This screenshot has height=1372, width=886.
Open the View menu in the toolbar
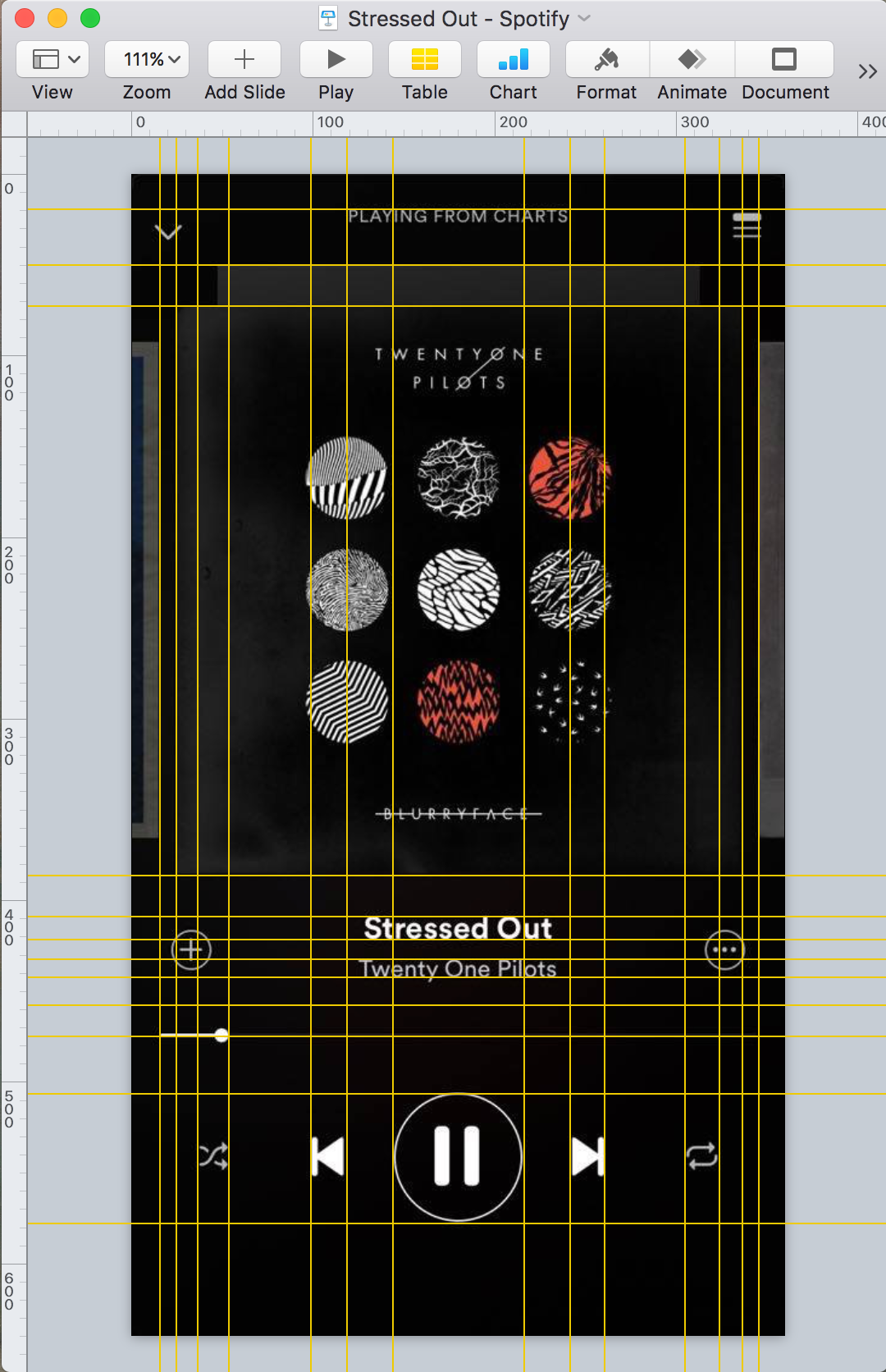pos(53,60)
